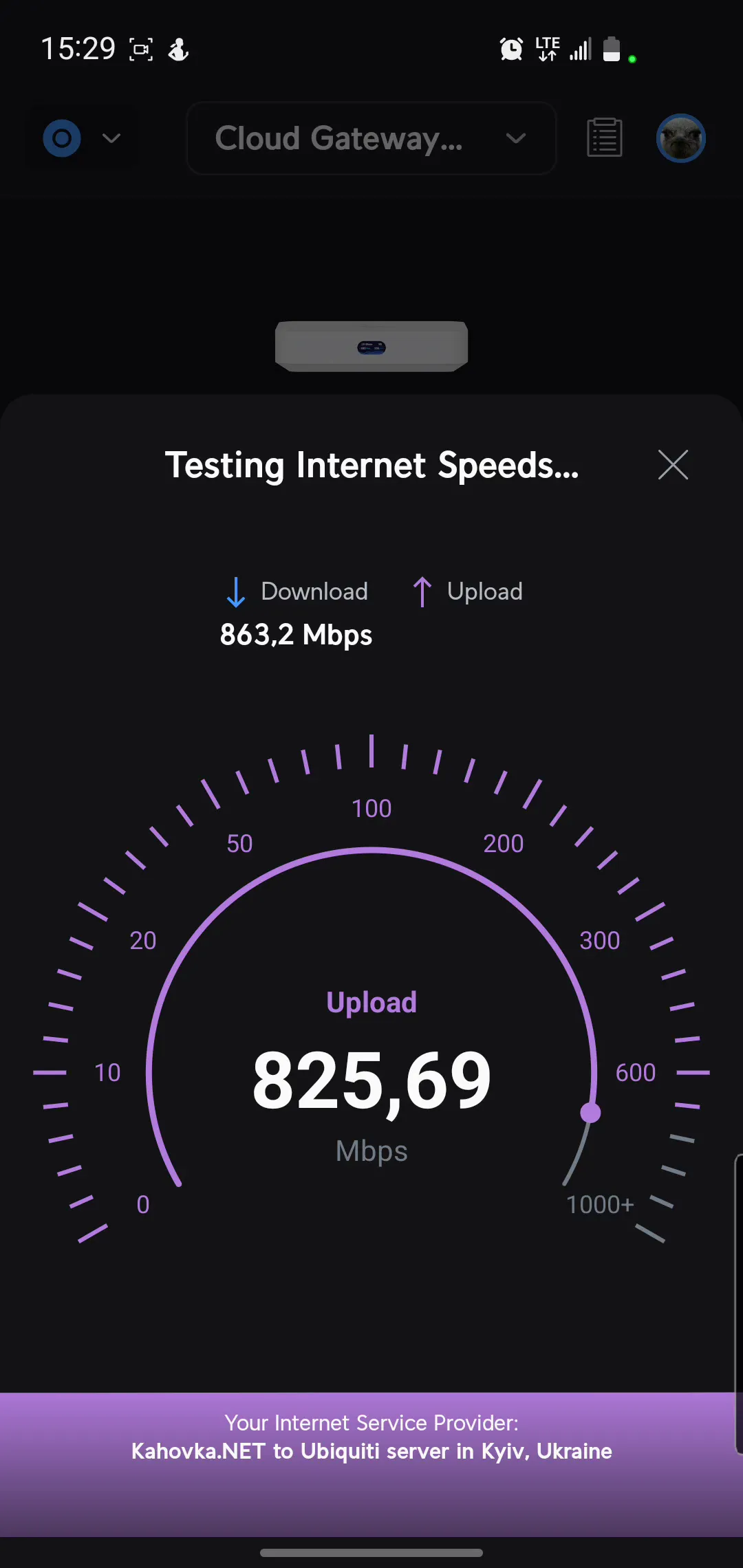
Task: Open the logs list icon
Action: click(605, 138)
